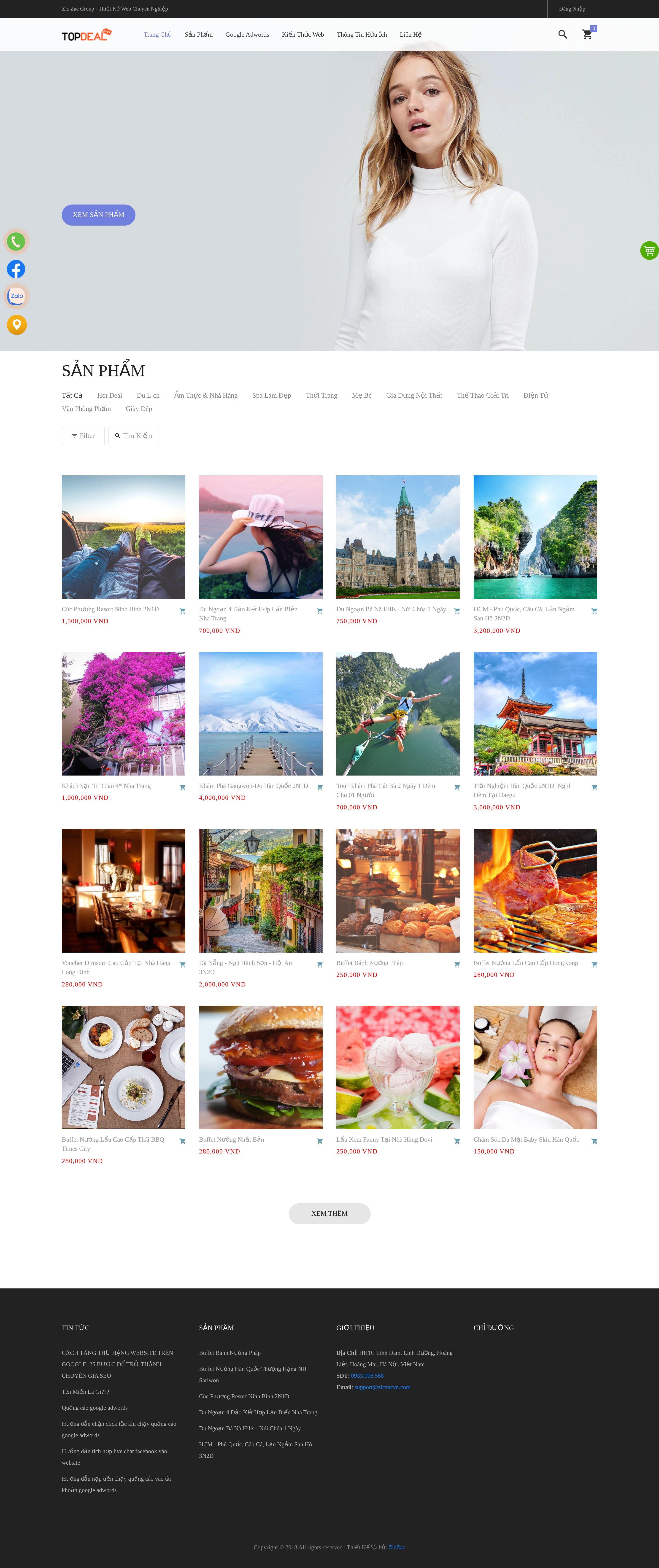659x1568 pixels.
Task: Open the Facebook floating icon
Action: [x=16, y=269]
